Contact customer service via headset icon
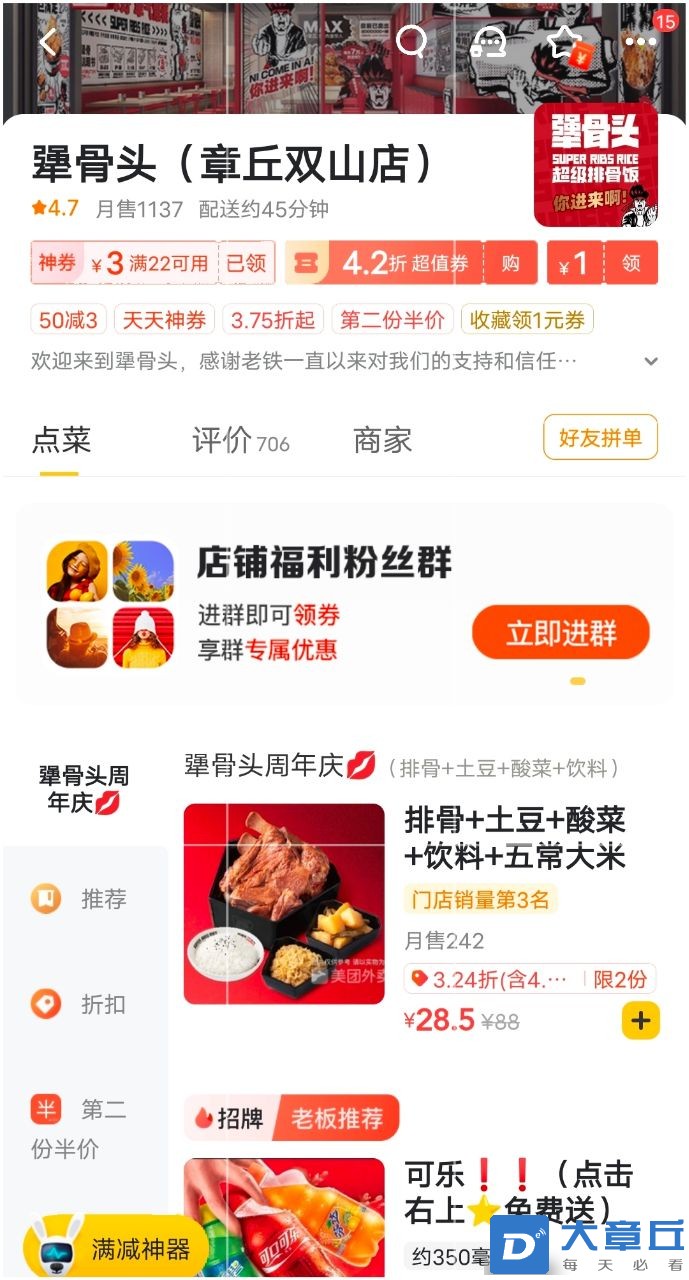Viewport: 689px width, 1280px height. pos(488,42)
